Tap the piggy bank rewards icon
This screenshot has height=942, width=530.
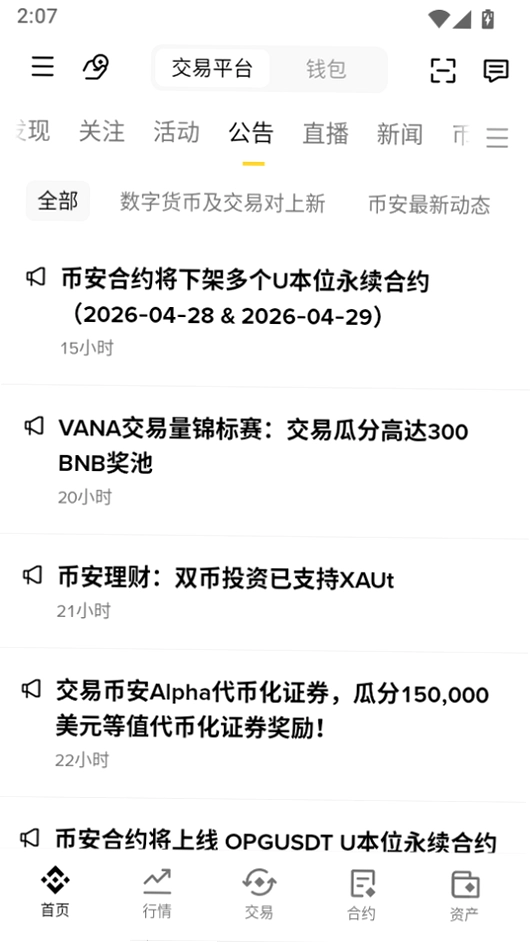click(96, 67)
